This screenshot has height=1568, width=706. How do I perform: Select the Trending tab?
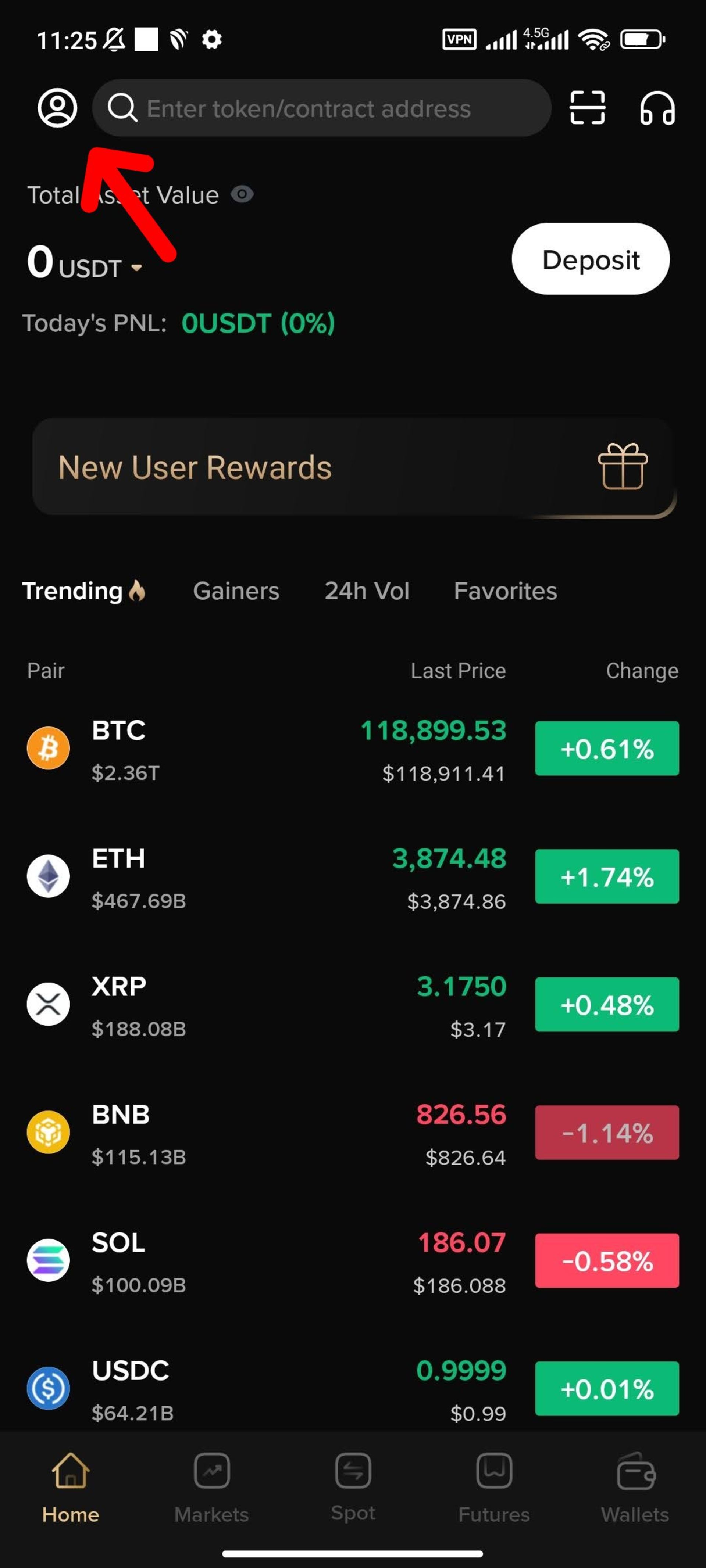(85, 591)
